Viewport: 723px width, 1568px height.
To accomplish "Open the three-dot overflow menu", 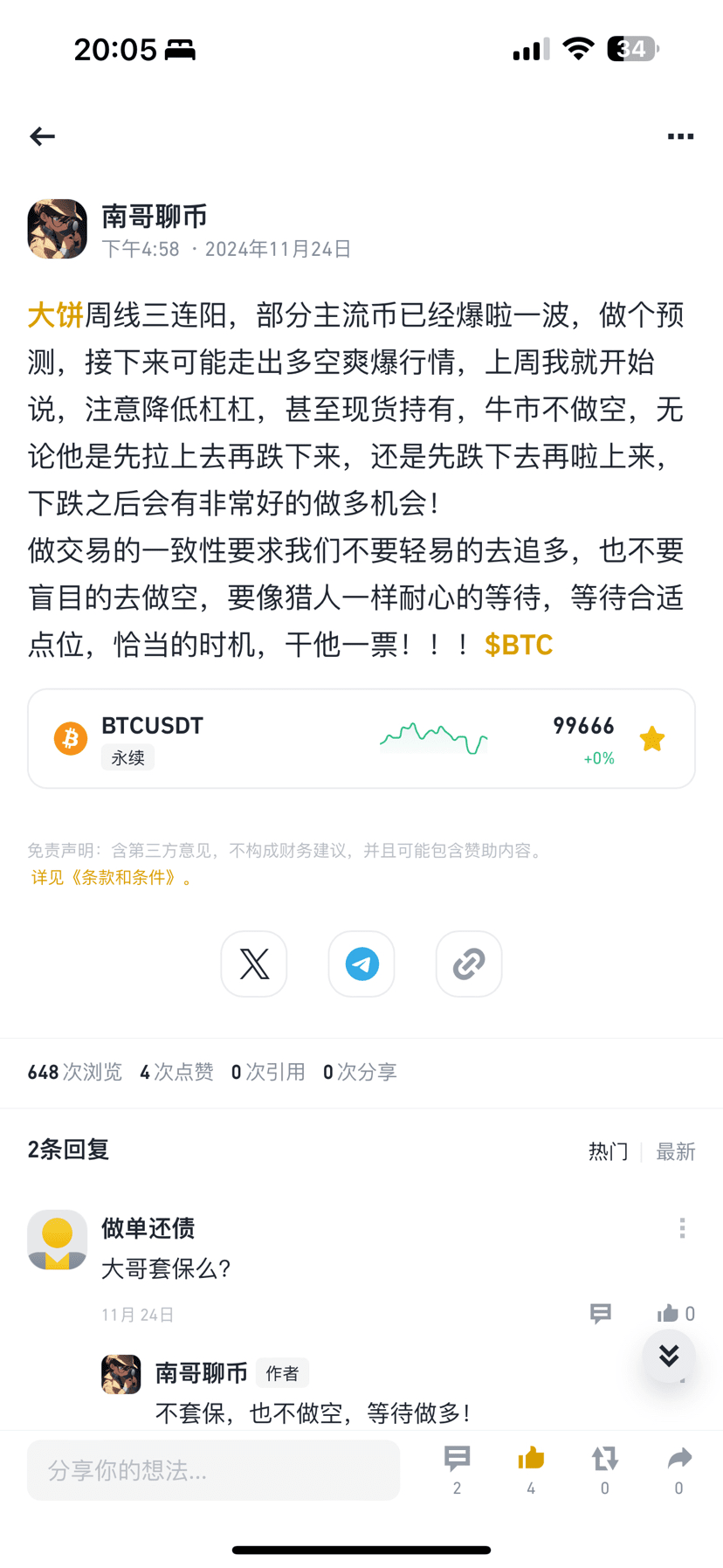I will (680, 136).
